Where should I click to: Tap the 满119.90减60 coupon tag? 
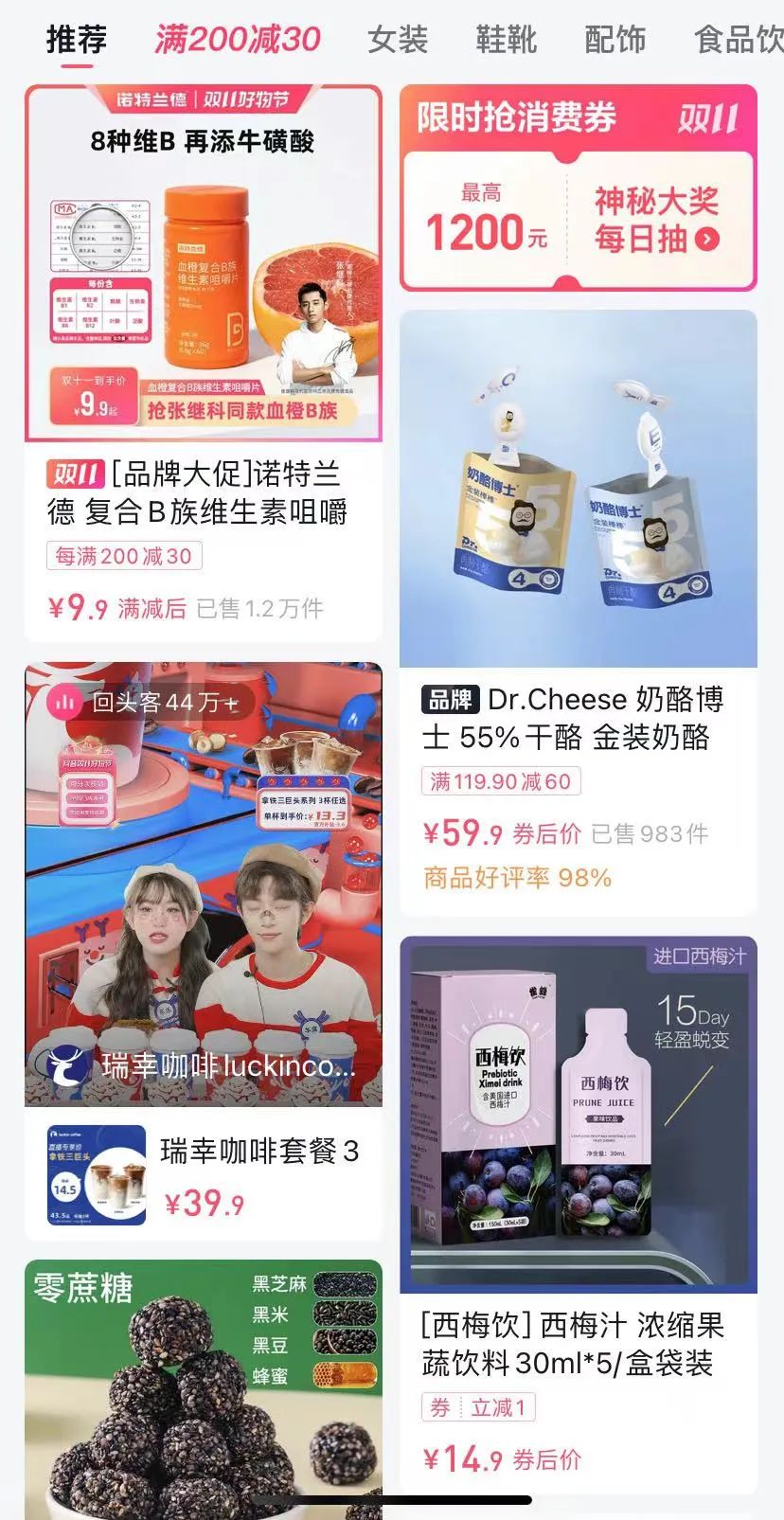coord(501,780)
